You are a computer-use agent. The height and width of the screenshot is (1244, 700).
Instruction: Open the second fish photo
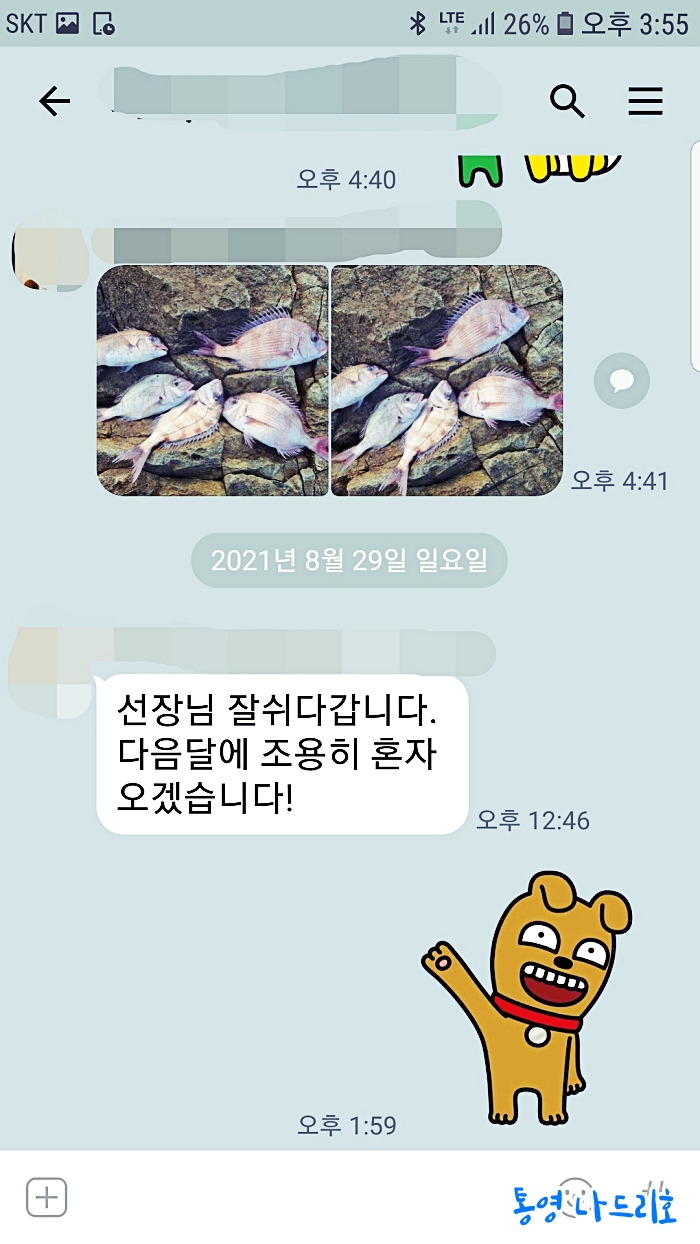(447, 380)
